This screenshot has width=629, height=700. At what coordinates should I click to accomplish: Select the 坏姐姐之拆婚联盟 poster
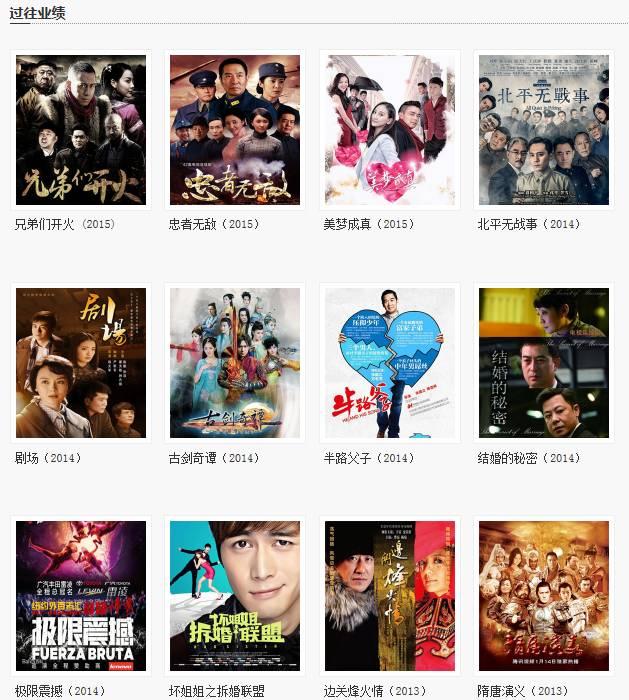235,596
